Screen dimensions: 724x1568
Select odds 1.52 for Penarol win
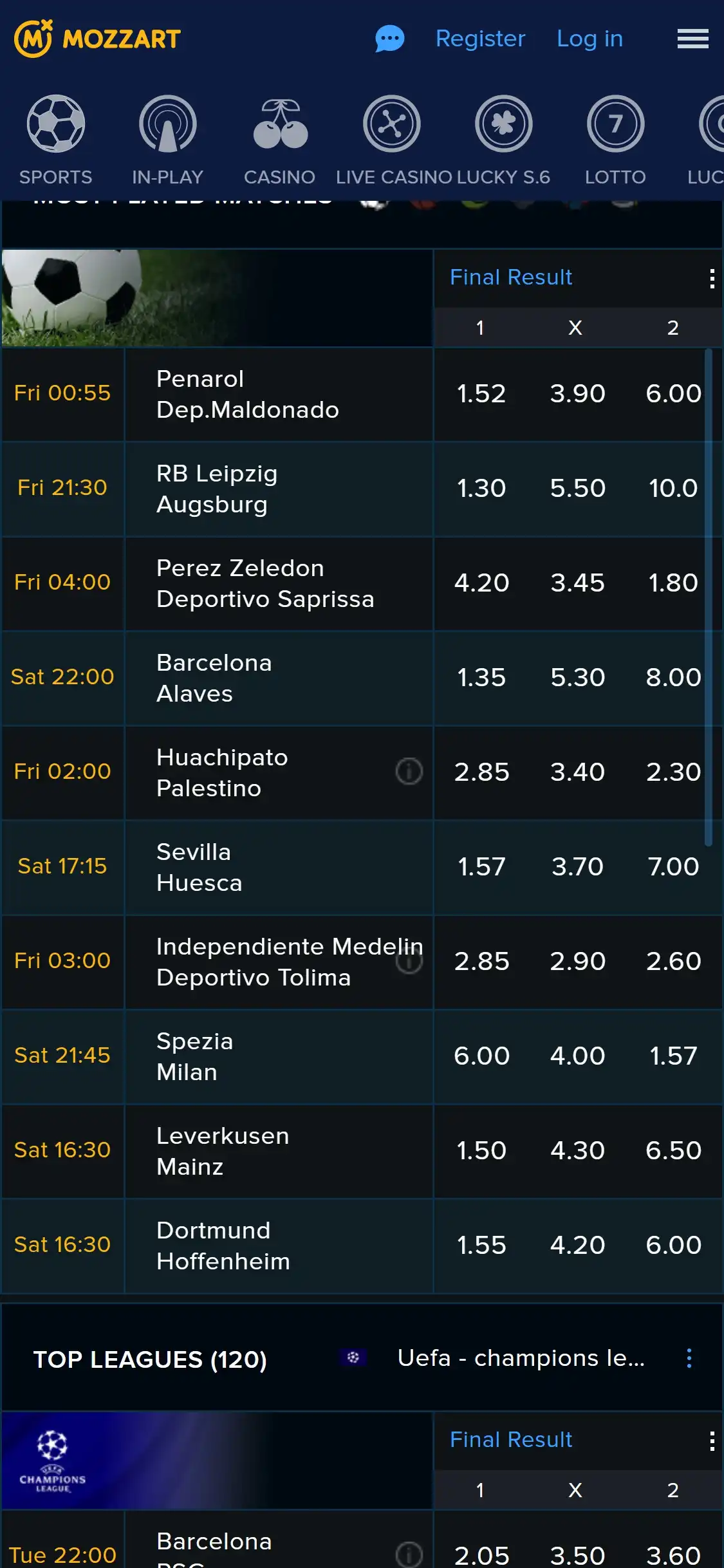click(481, 394)
